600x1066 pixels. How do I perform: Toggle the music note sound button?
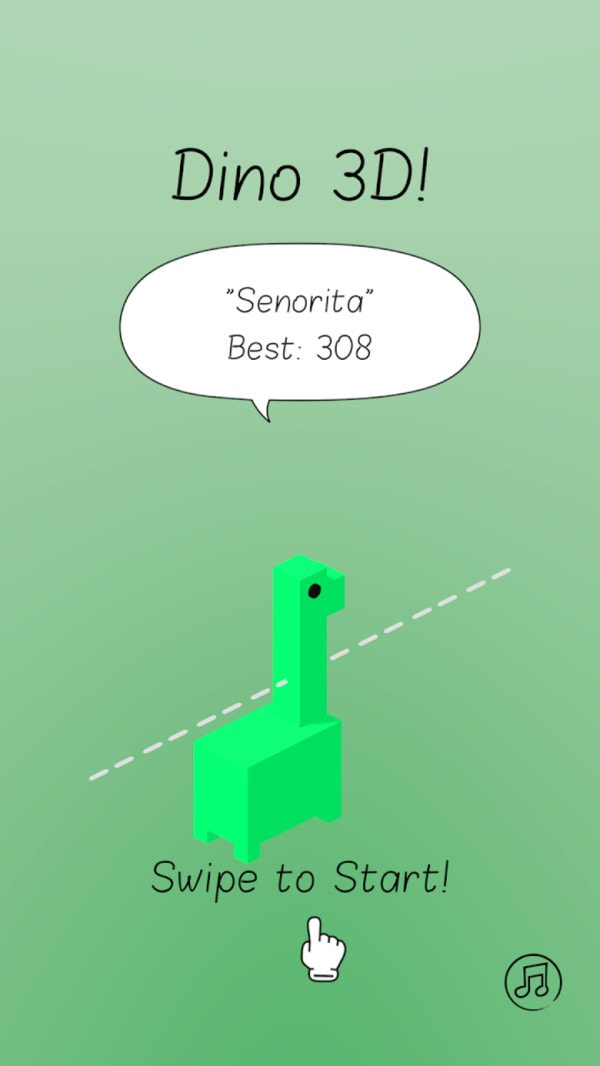click(533, 982)
